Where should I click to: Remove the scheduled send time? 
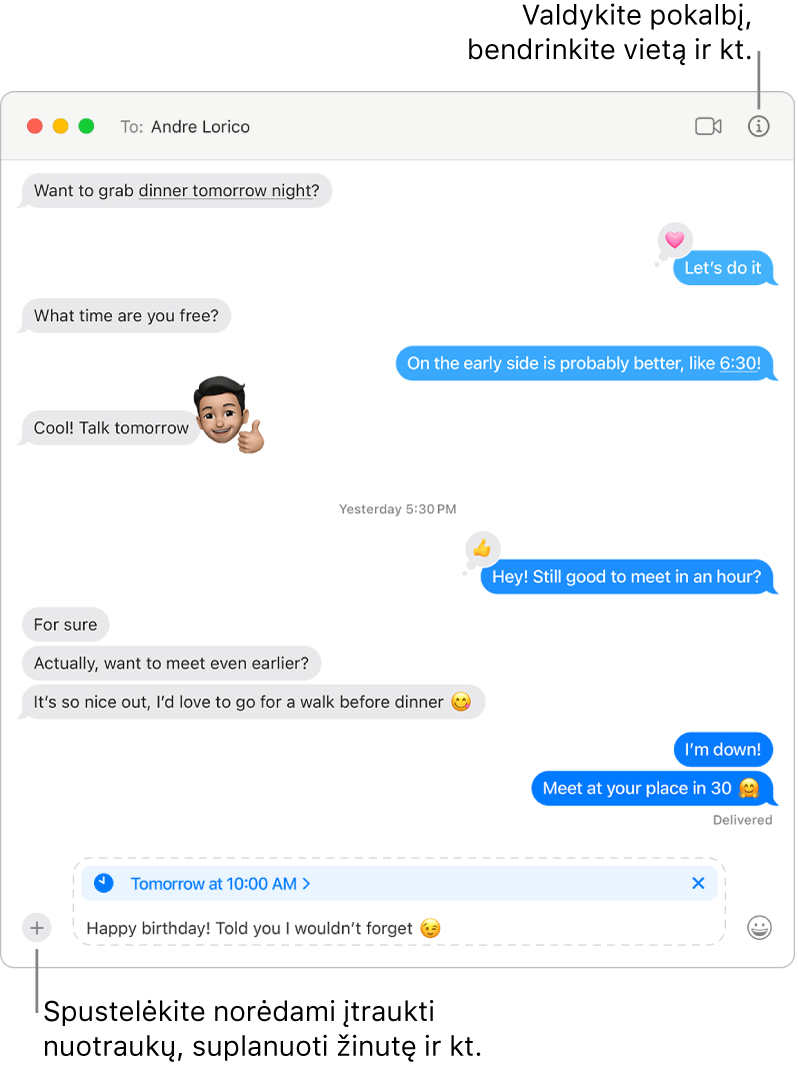698,883
